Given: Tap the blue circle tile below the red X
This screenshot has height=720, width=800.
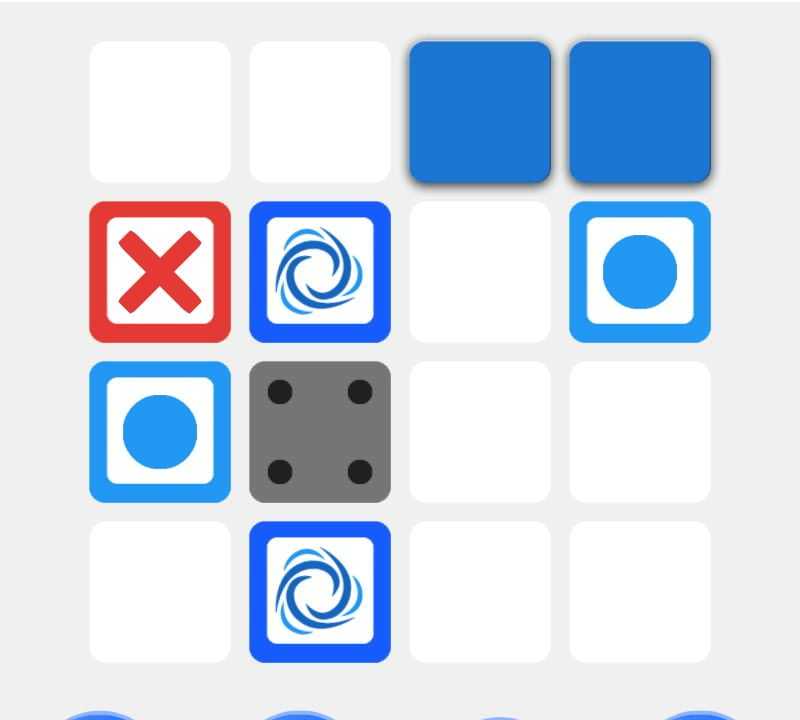Looking at the screenshot, I should click(160, 432).
